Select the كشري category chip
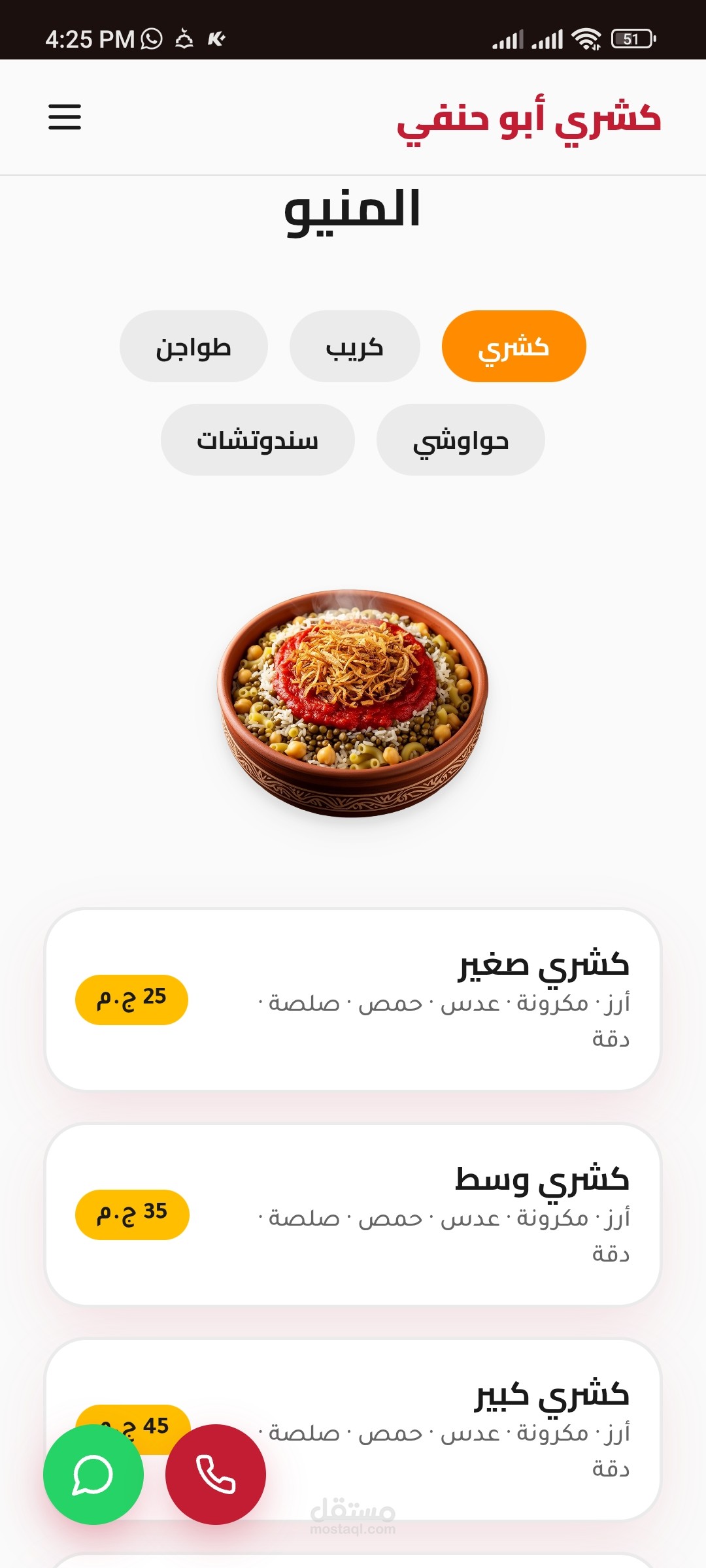The height and width of the screenshot is (1568, 706). (x=514, y=346)
